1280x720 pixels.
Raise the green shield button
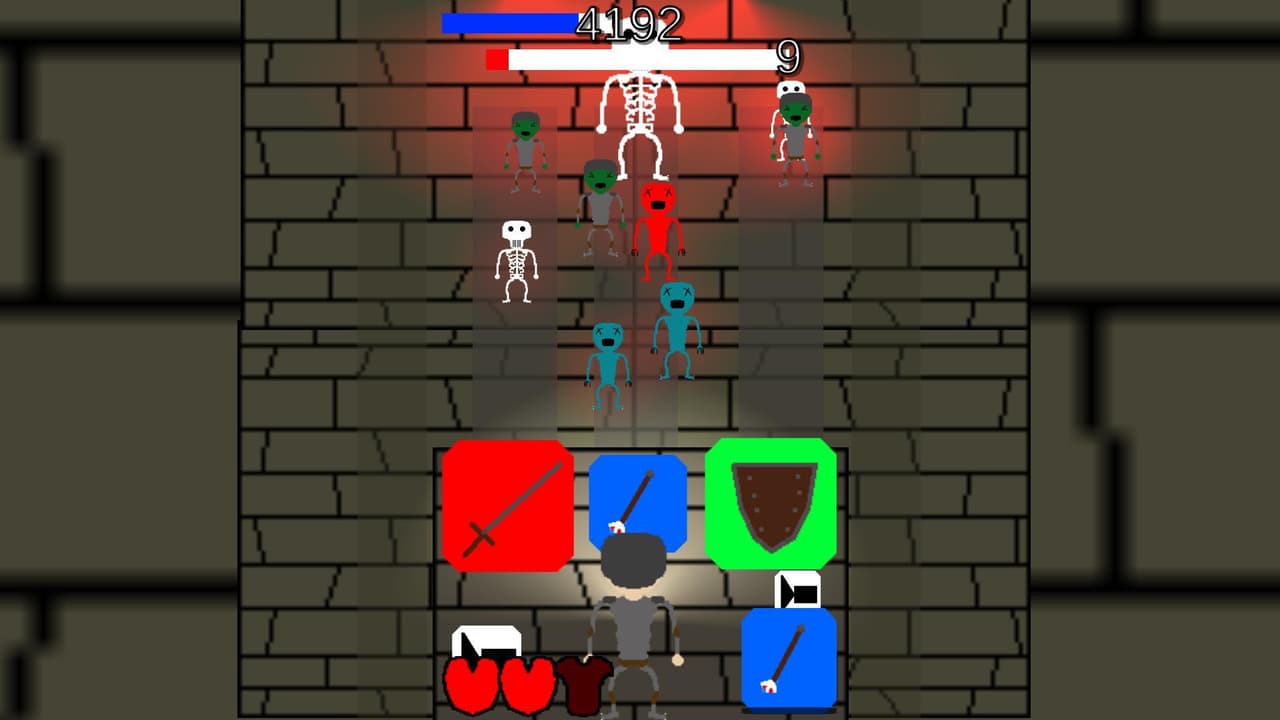(x=771, y=504)
